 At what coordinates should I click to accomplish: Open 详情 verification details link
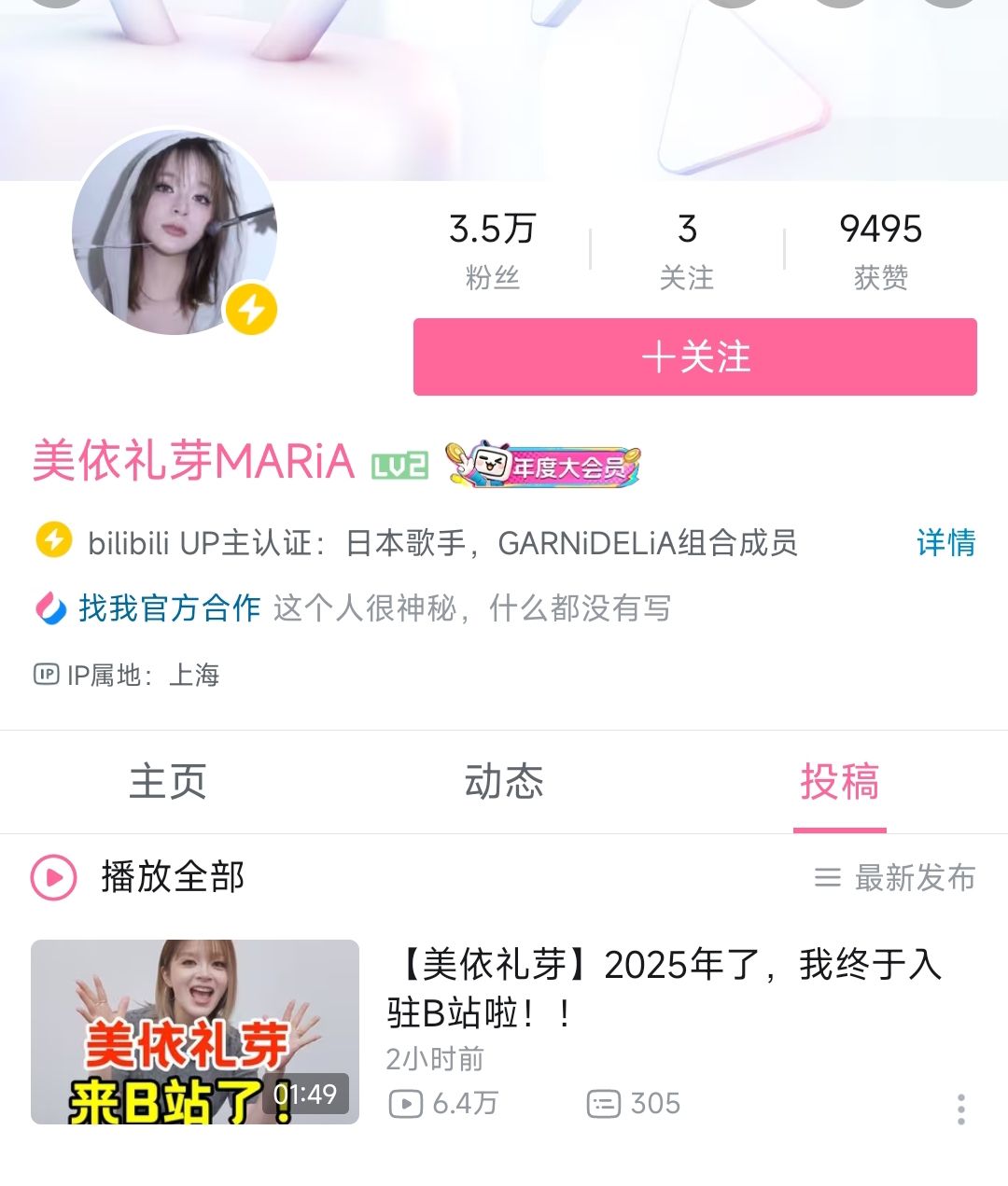(945, 542)
